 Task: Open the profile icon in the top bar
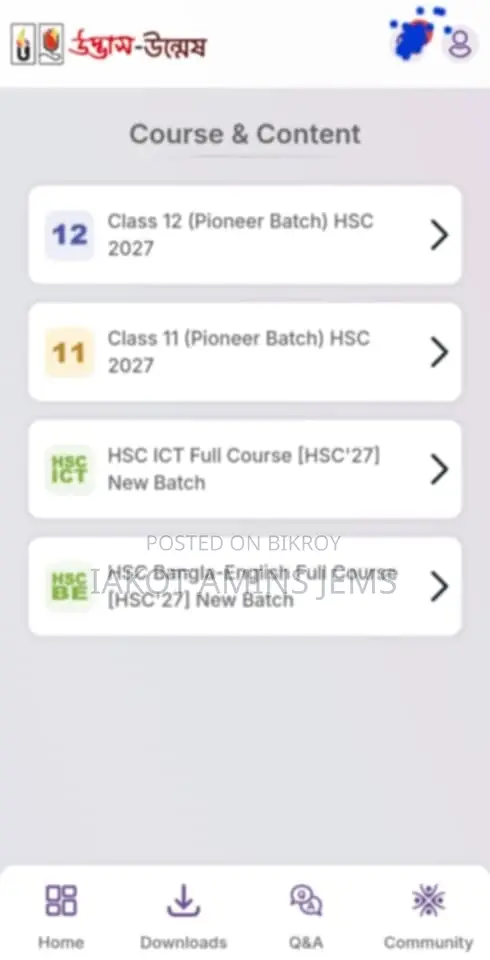pyautogui.click(x=460, y=44)
